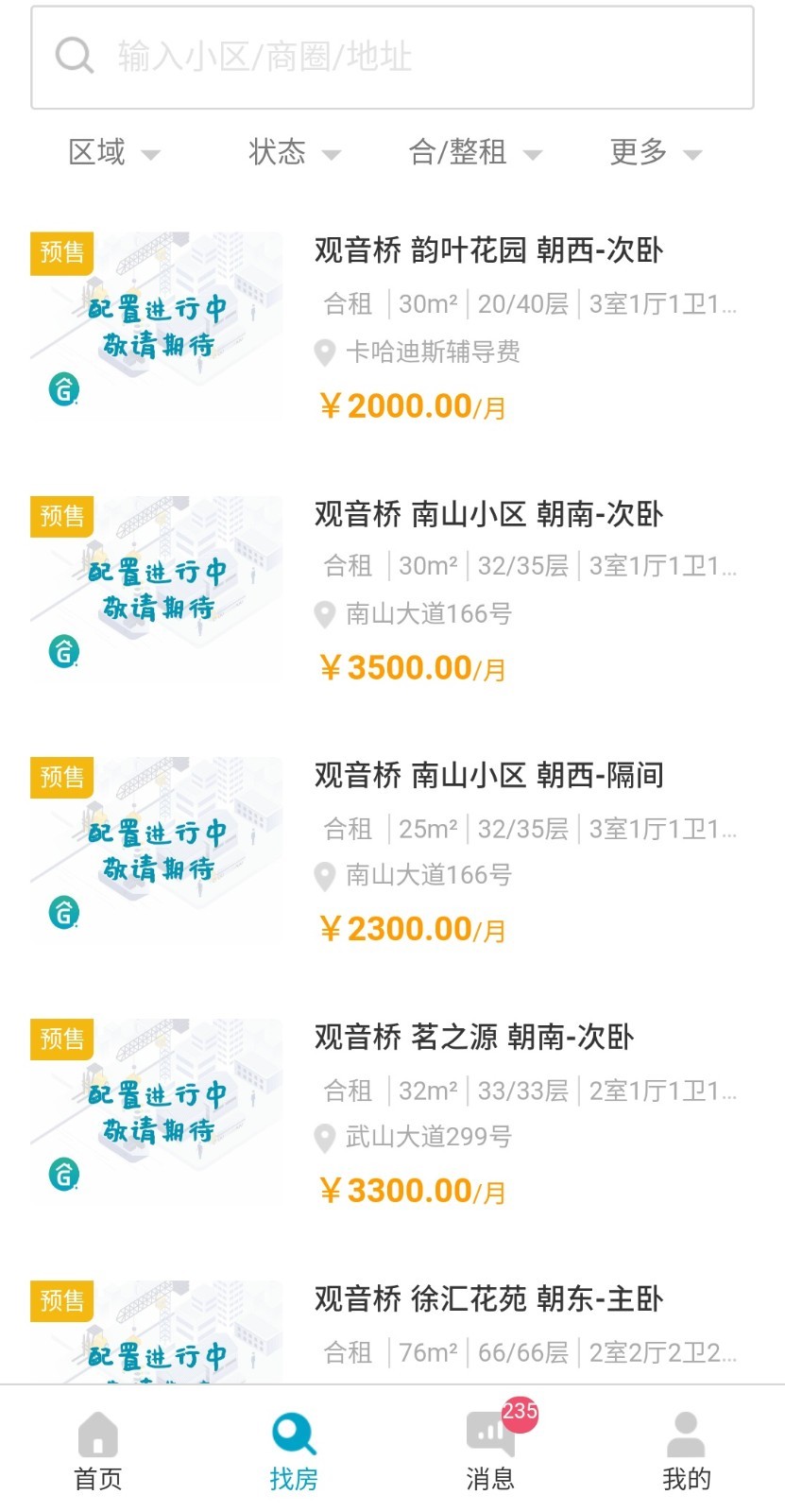The image size is (785, 1512).
Task: Click the 预售 badge on the first listing
Action: 61,252
